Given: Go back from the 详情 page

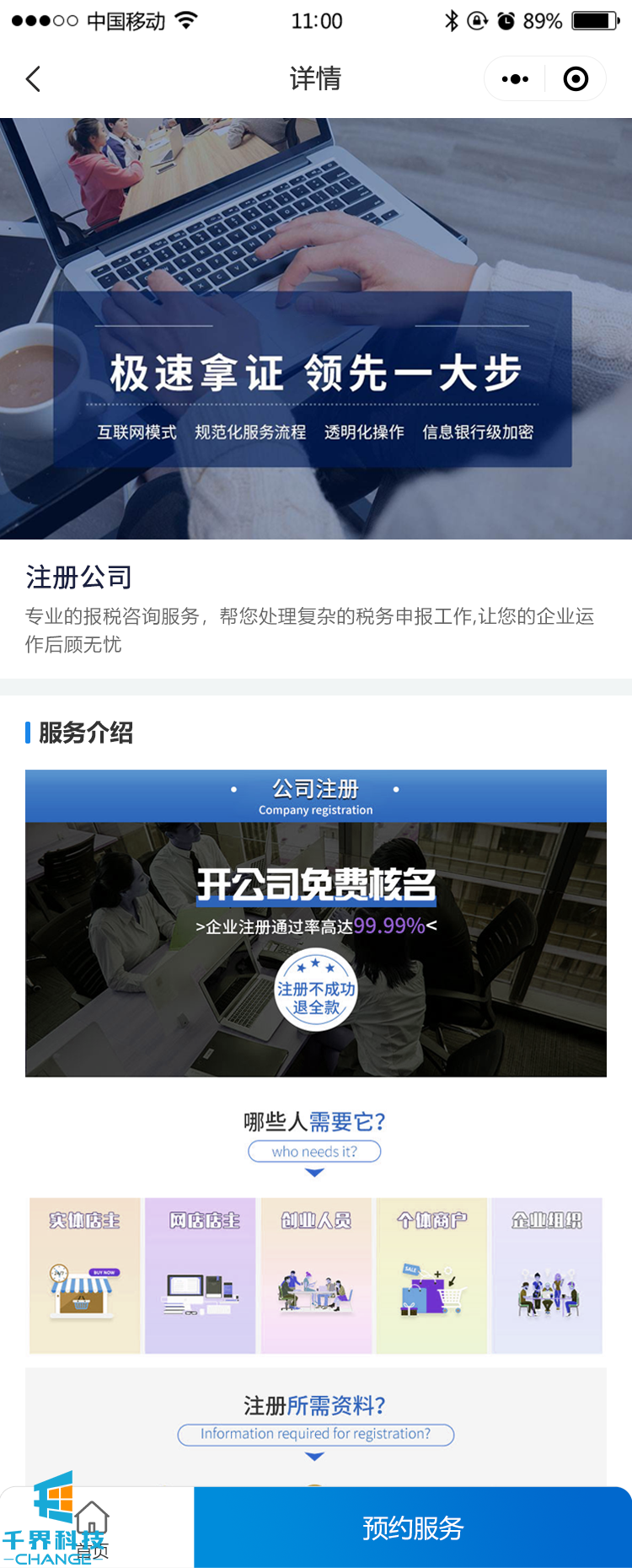Looking at the screenshot, I should [x=34, y=79].
